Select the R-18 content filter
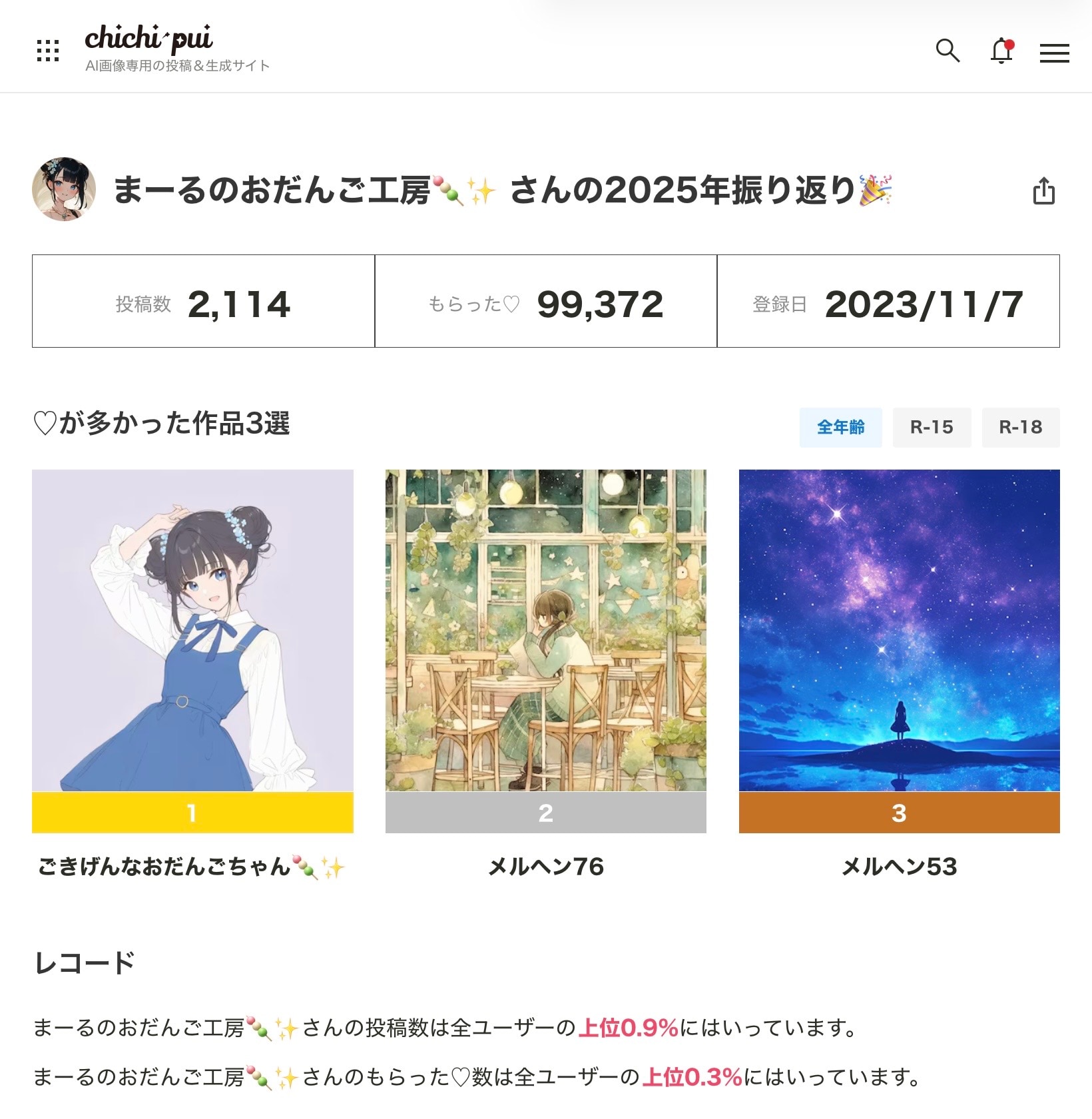This screenshot has width=1092, height=1119. 1021,428
